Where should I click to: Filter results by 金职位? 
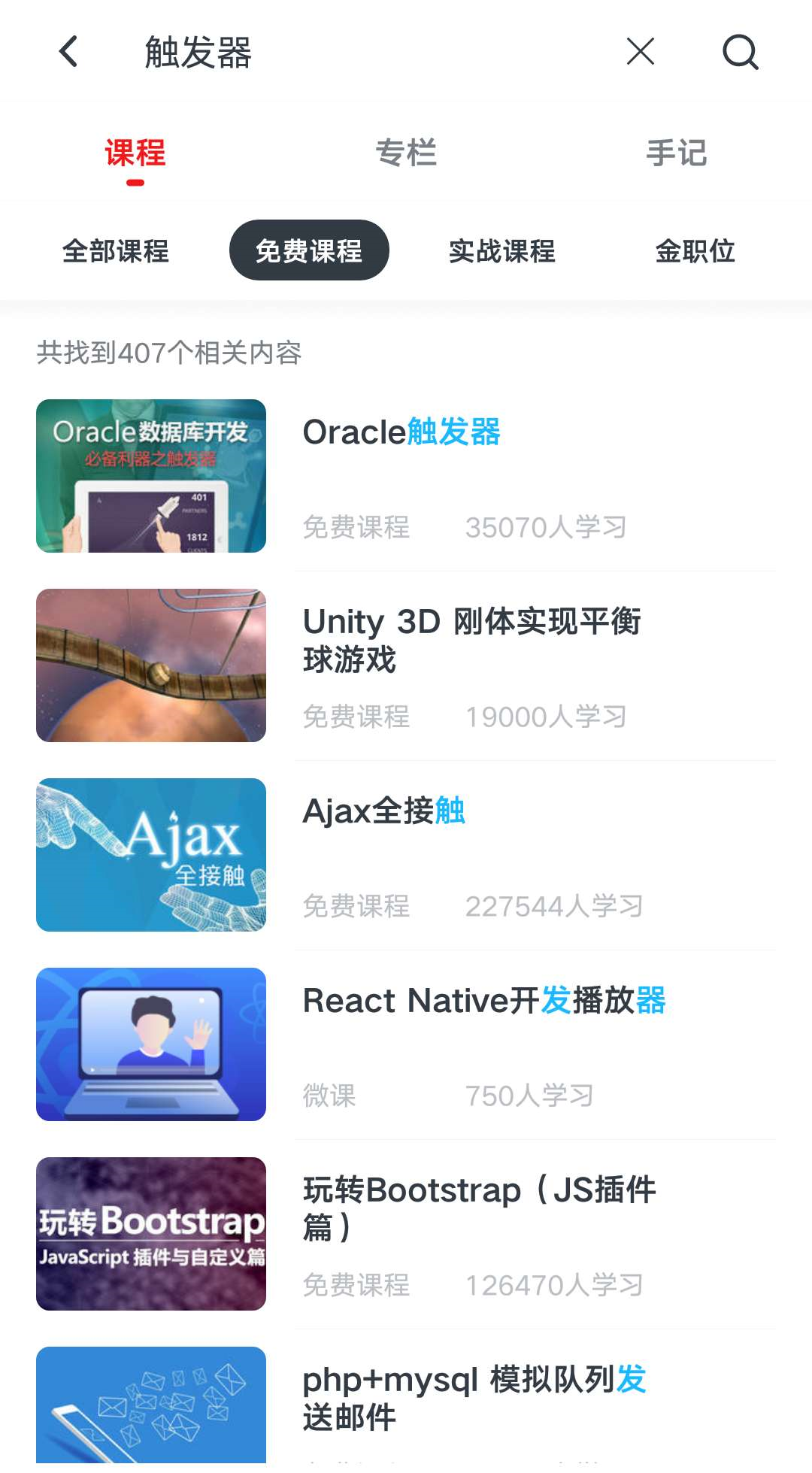[x=695, y=251]
